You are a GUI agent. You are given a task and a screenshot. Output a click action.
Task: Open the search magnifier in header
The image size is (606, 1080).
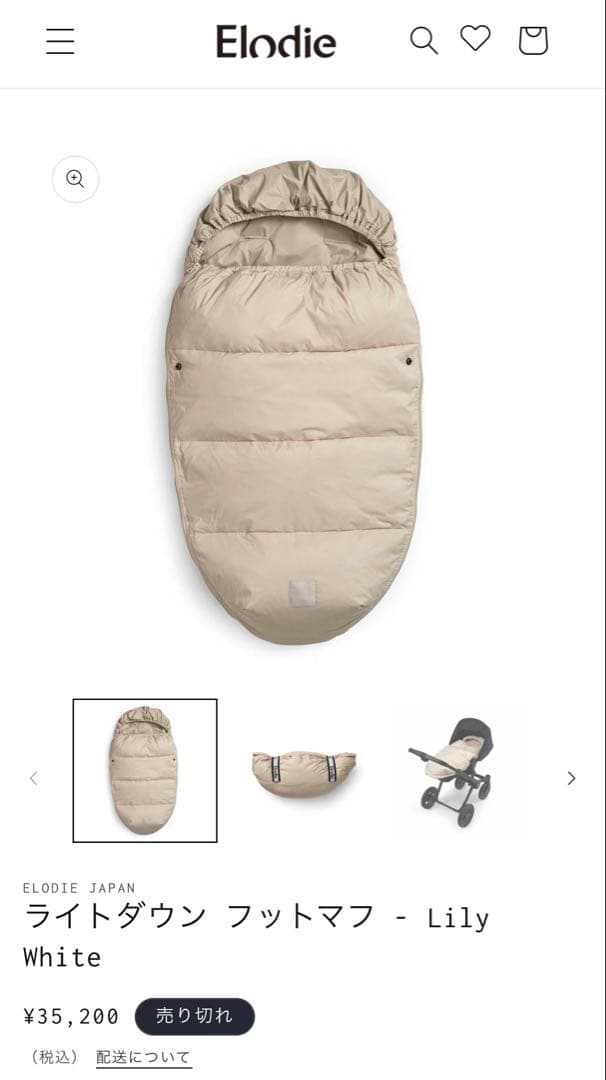(424, 41)
